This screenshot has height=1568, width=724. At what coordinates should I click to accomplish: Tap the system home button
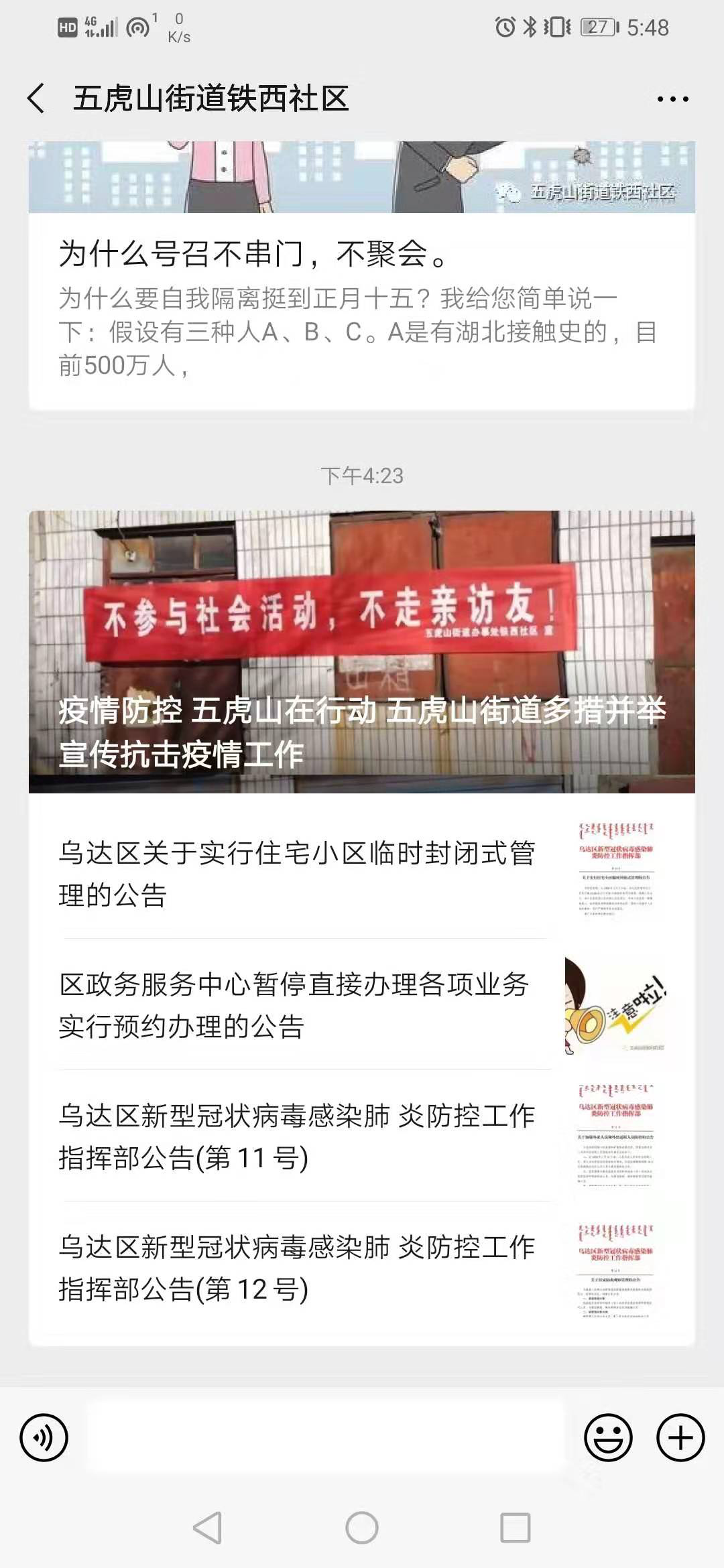[x=362, y=1528]
